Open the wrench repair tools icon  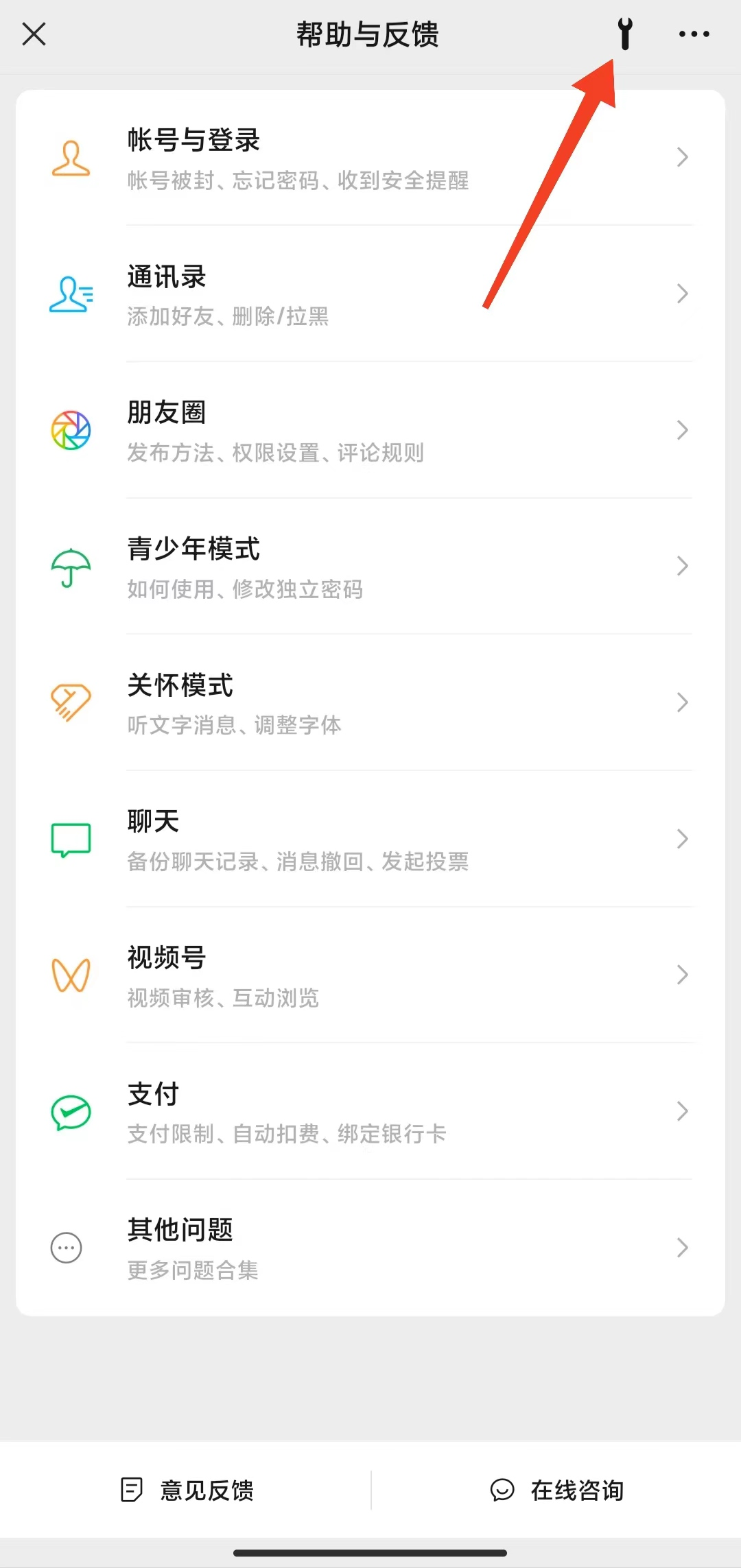(624, 34)
